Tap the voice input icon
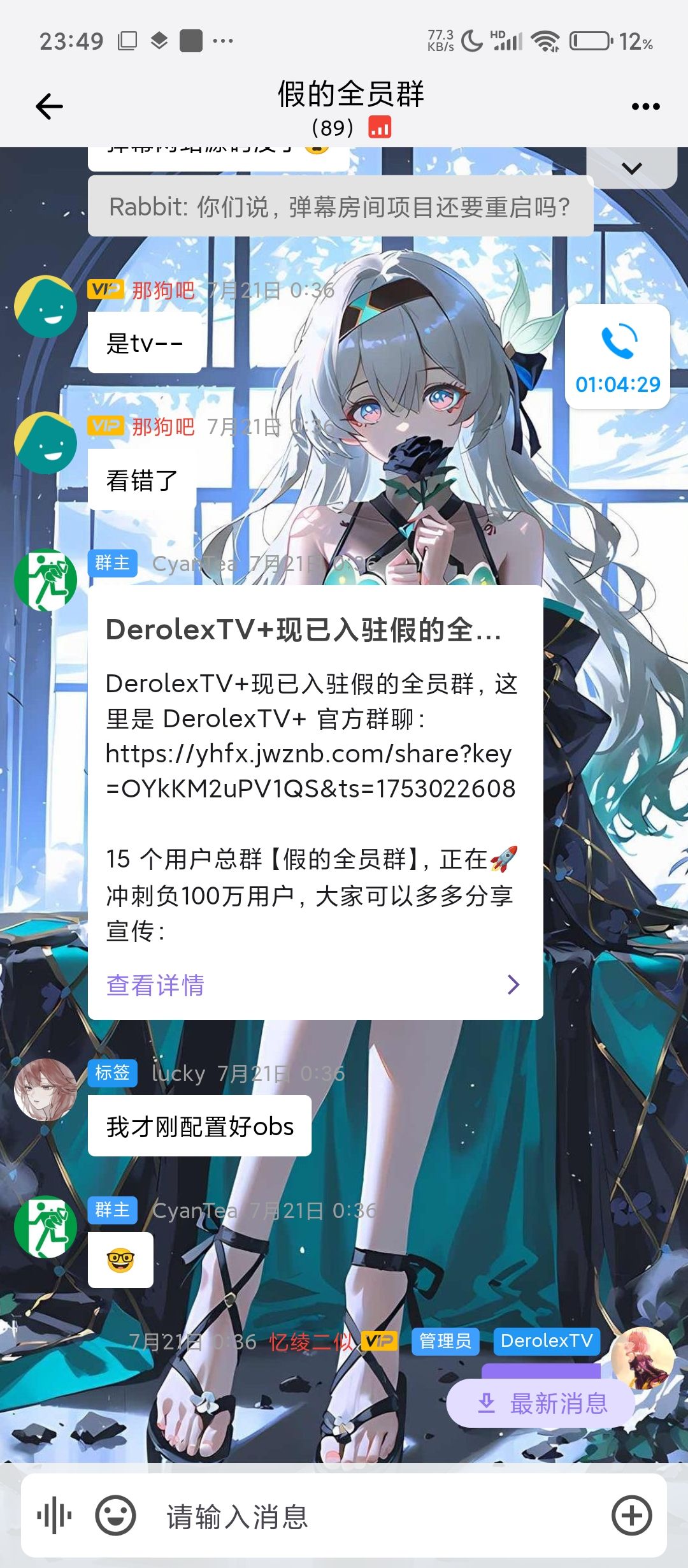This screenshot has width=688, height=1568. pyautogui.click(x=54, y=1516)
